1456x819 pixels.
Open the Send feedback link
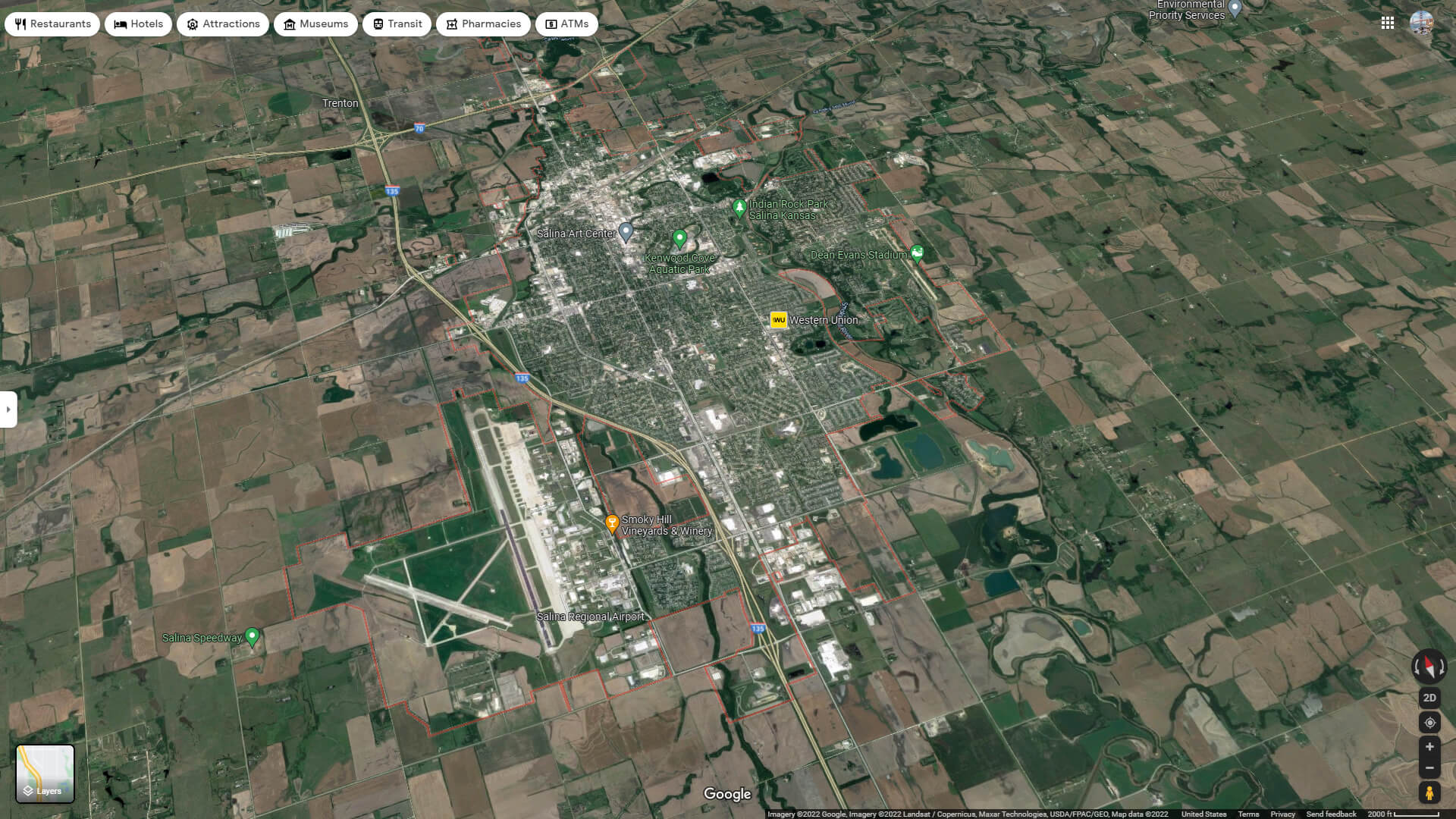[1331, 814]
